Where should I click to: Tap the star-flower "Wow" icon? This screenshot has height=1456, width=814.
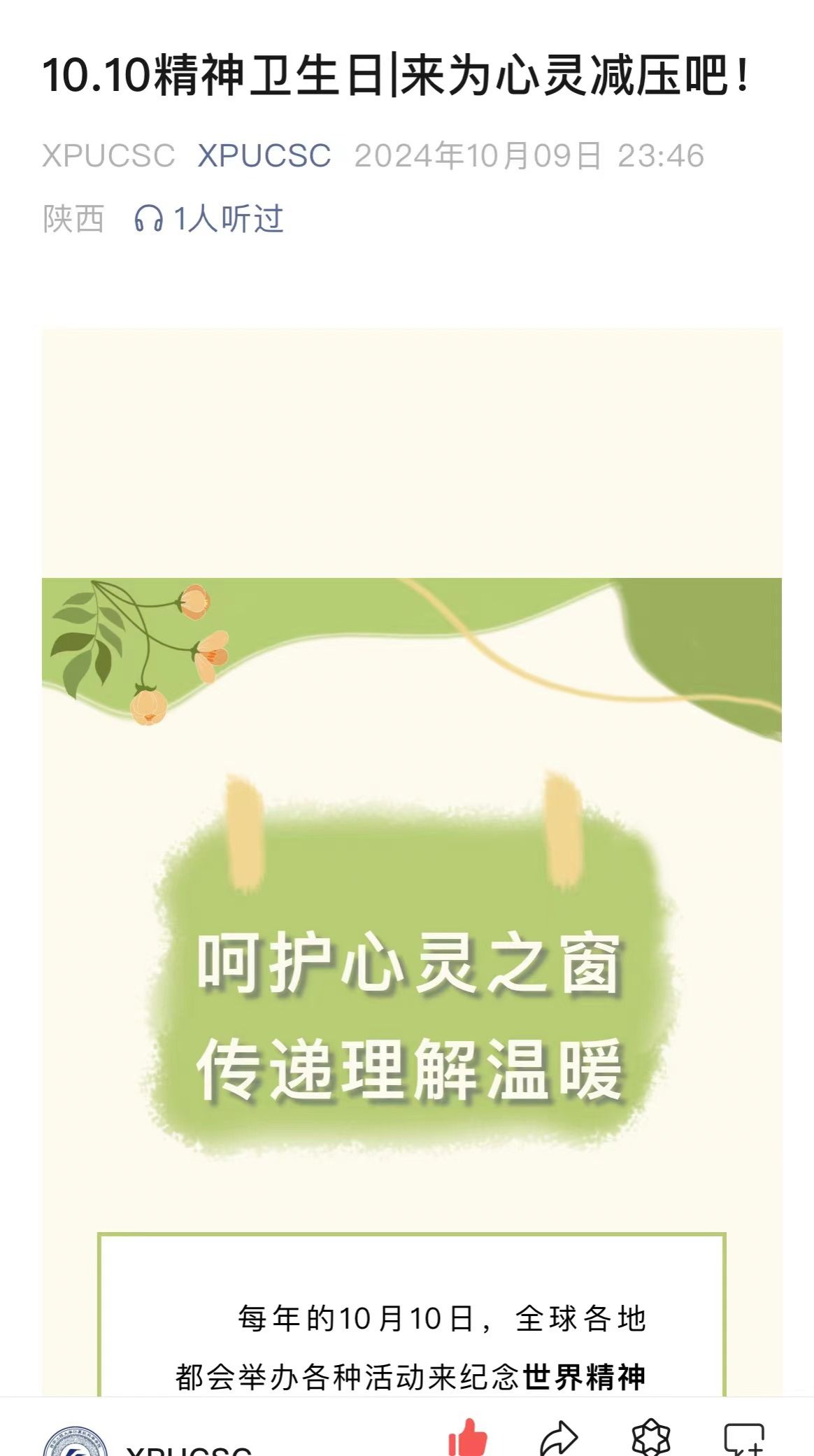[x=650, y=1439]
